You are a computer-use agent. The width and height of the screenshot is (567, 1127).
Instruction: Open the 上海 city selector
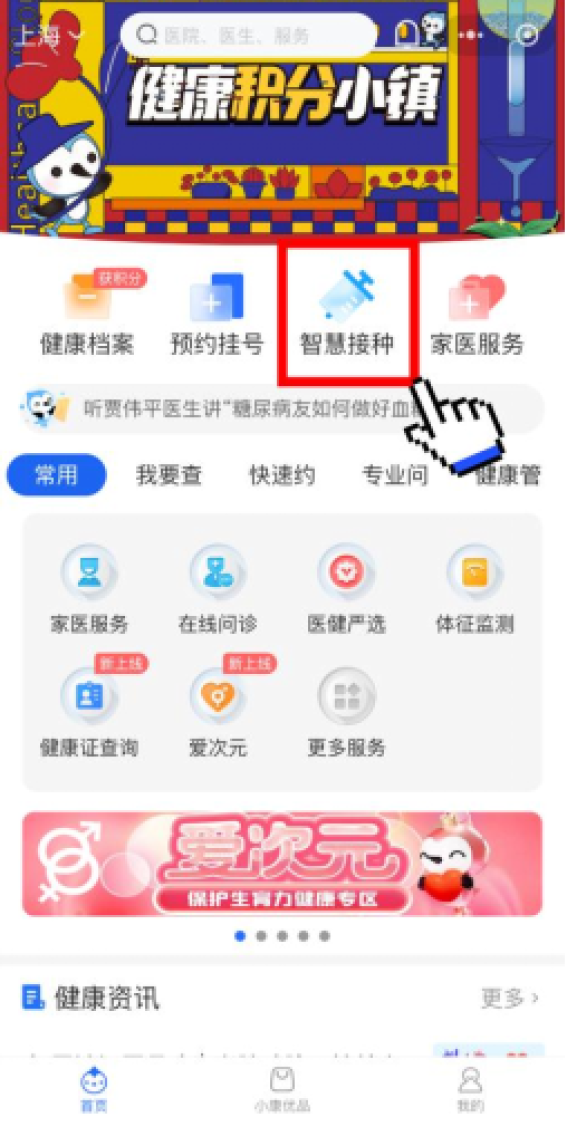[x=49, y=34]
